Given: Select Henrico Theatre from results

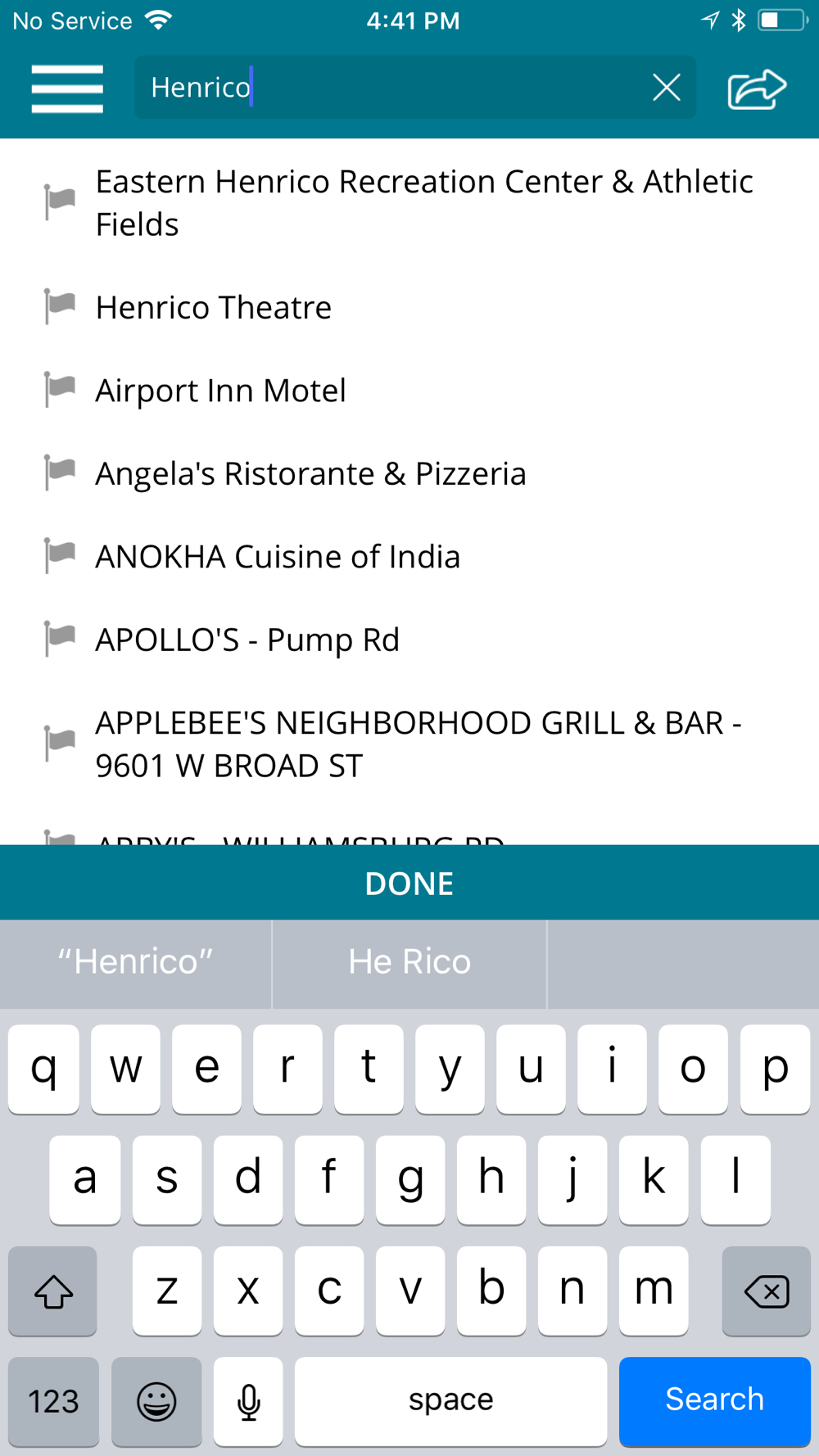Looking at the screenshot, I should pos(214,308).
